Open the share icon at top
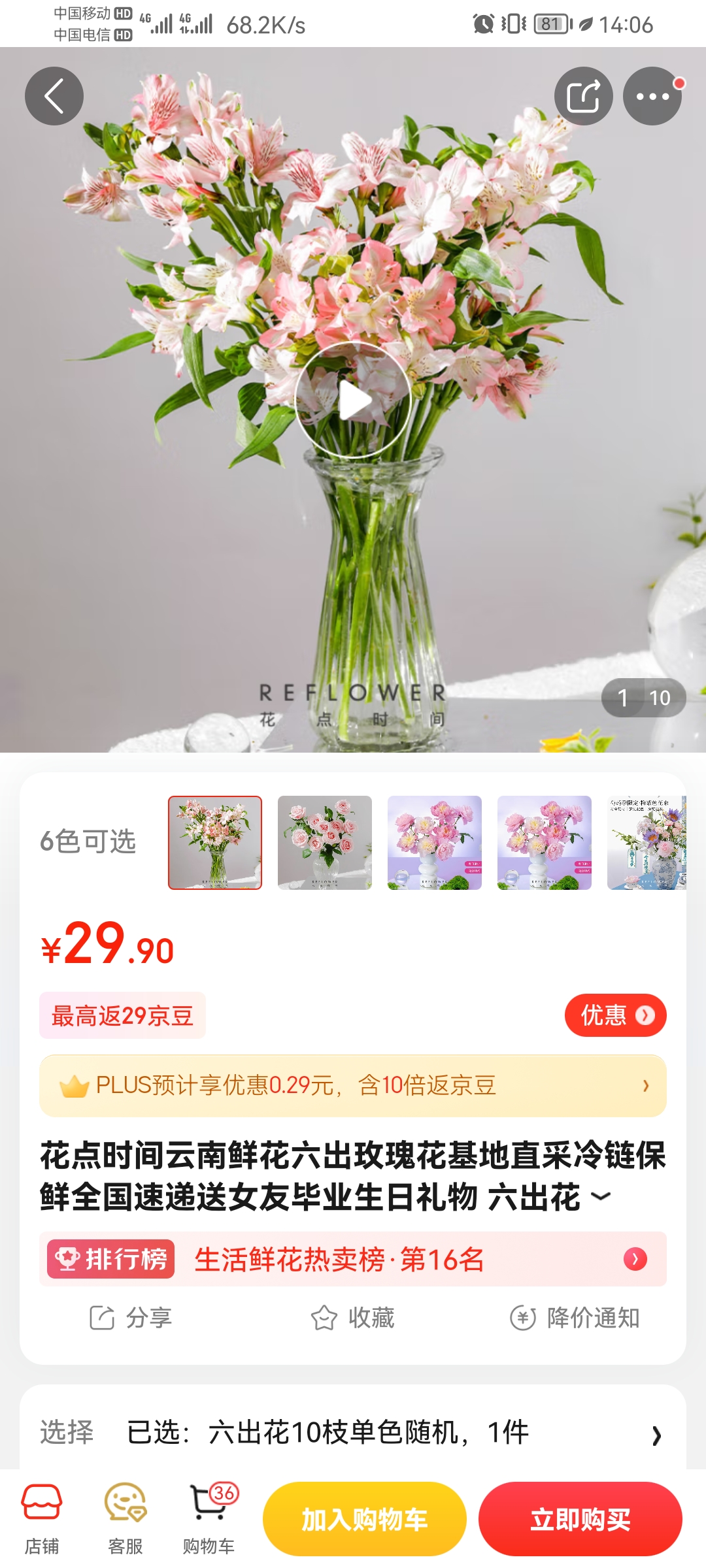This screenshot has height=1568, width=706. (583, 96)
